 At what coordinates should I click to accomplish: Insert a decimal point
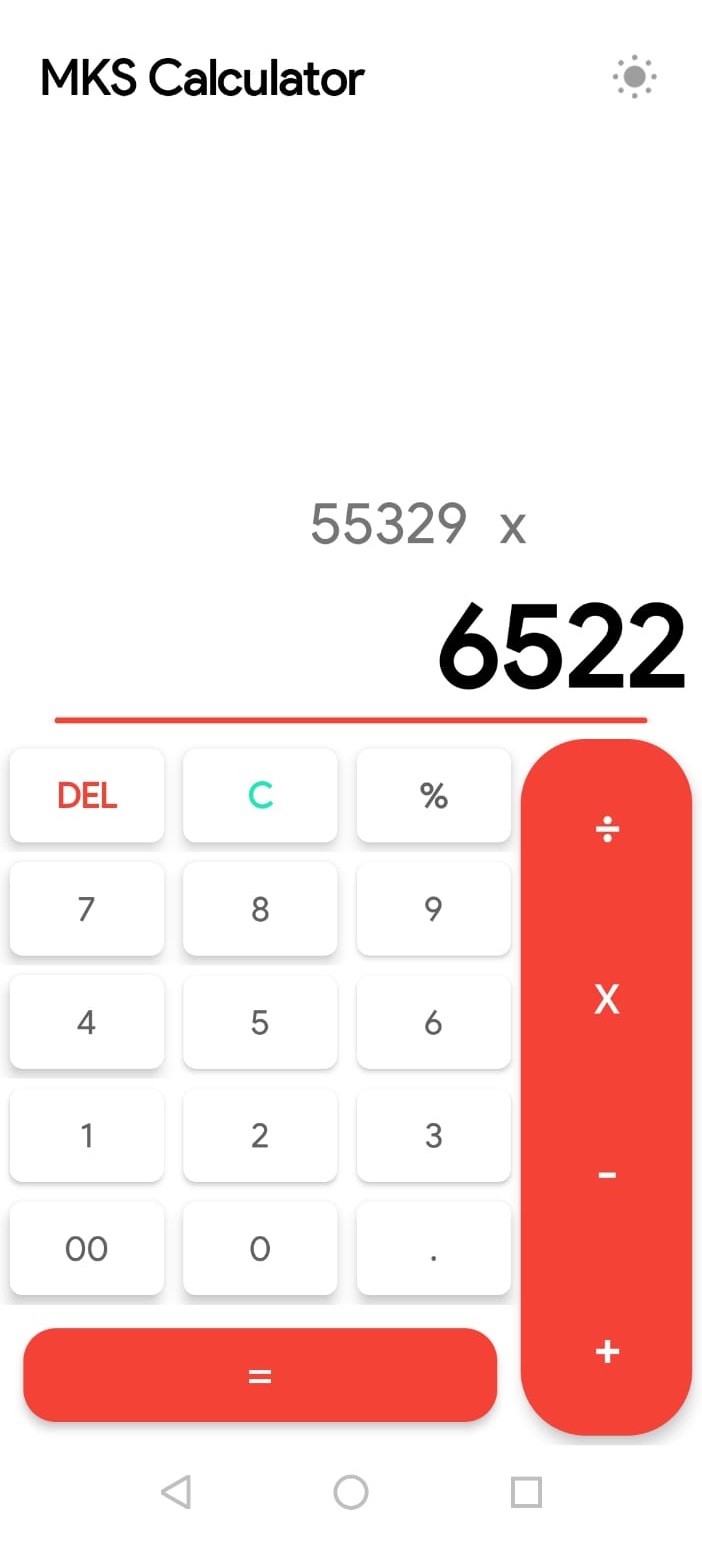433,1248
